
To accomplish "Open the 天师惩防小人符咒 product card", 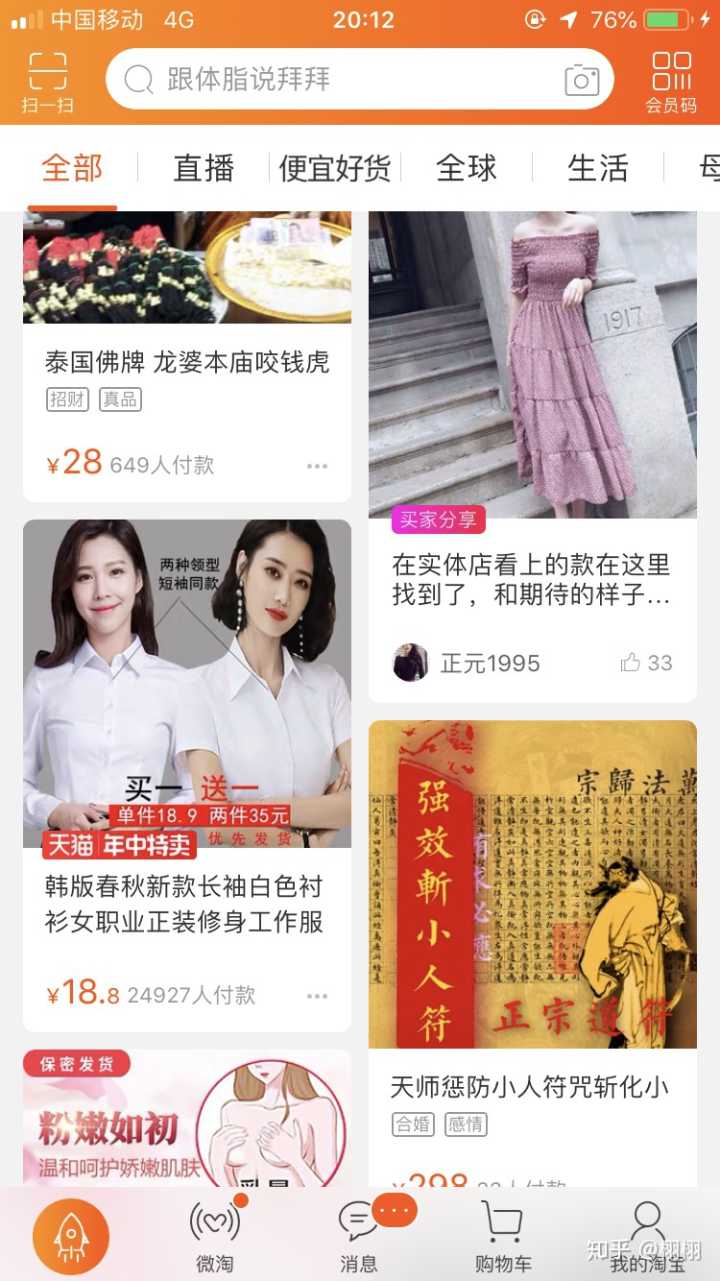I will (532, 900).
